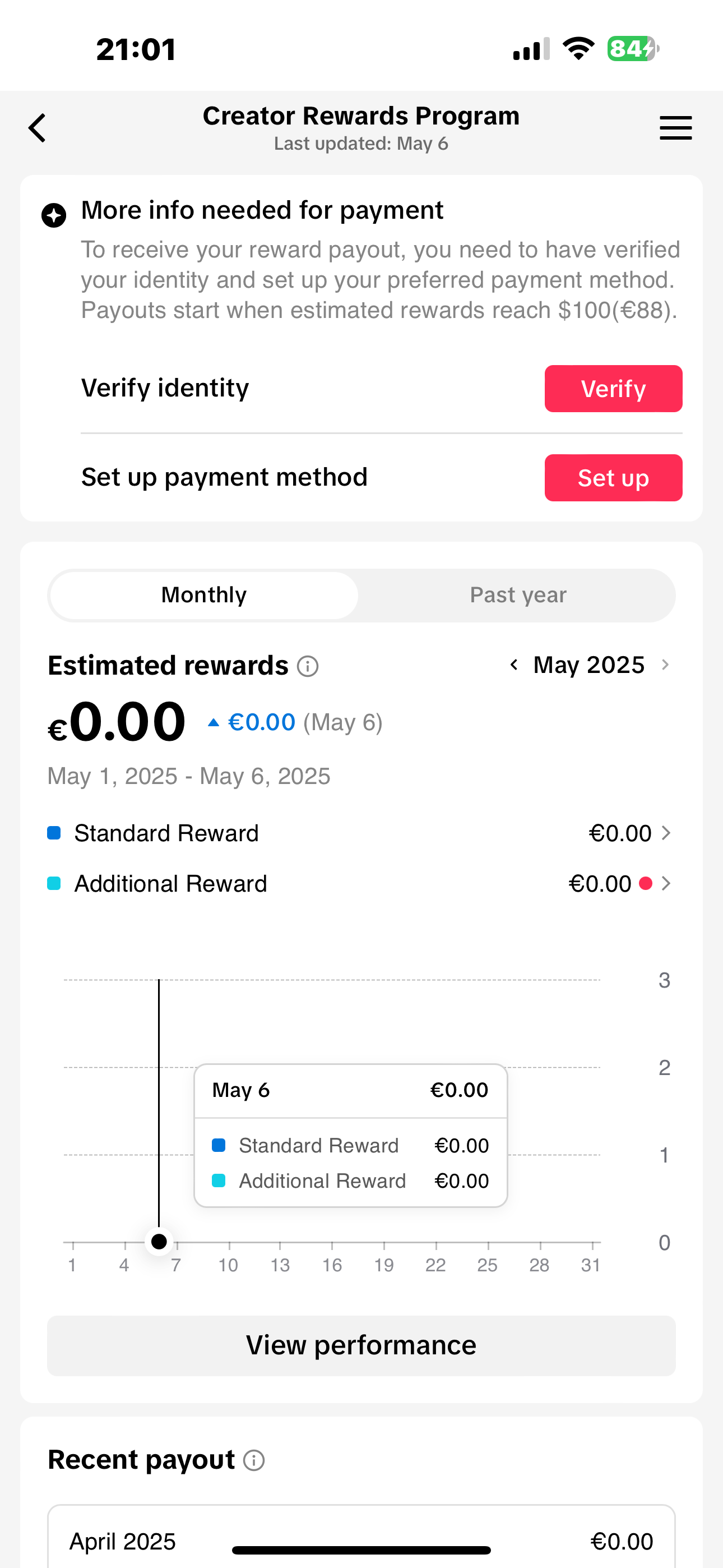Tap View performance
Screen dimensions: 723x1568
coord(361,1346)
